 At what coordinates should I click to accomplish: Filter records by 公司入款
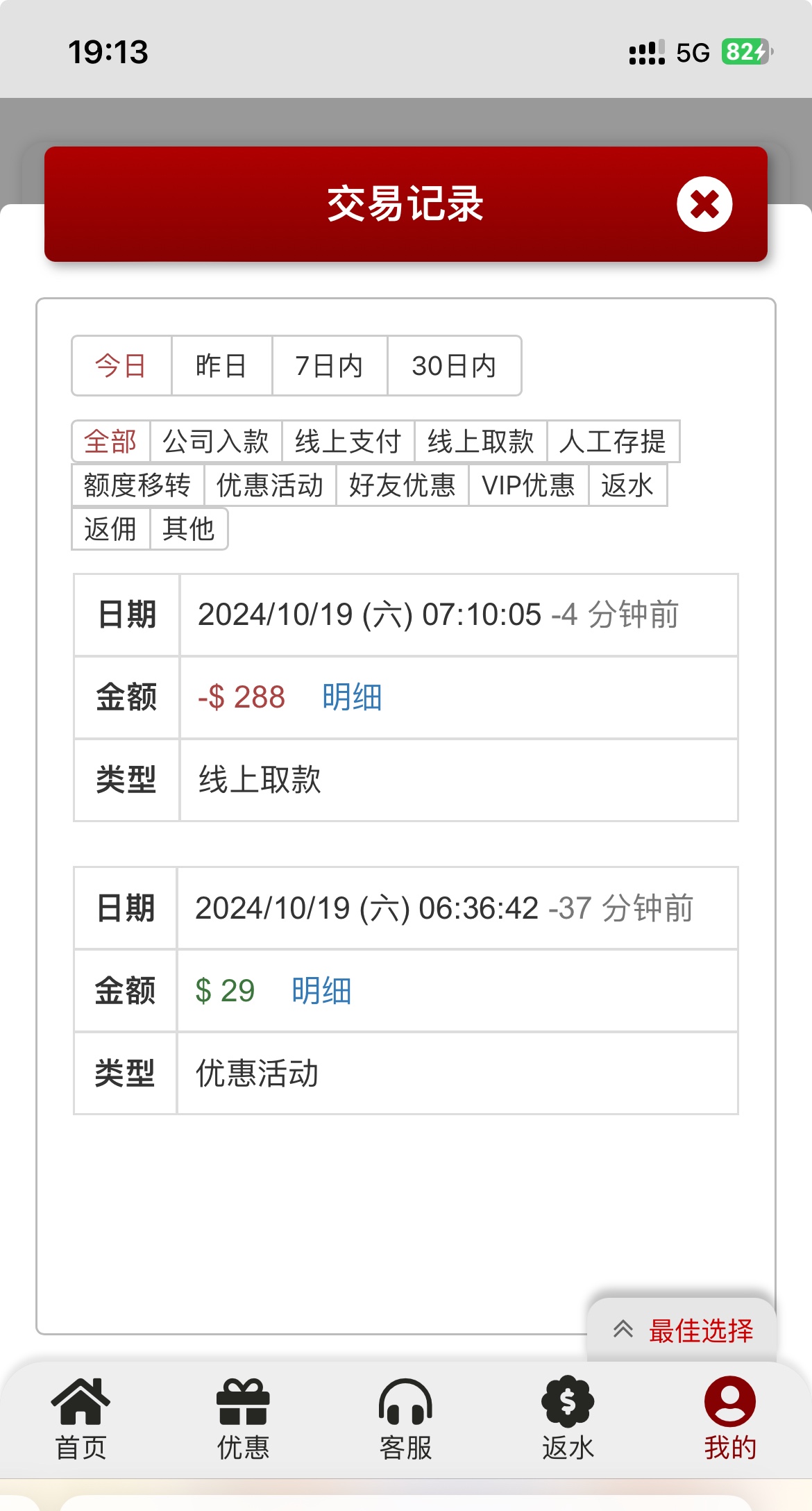215,442
